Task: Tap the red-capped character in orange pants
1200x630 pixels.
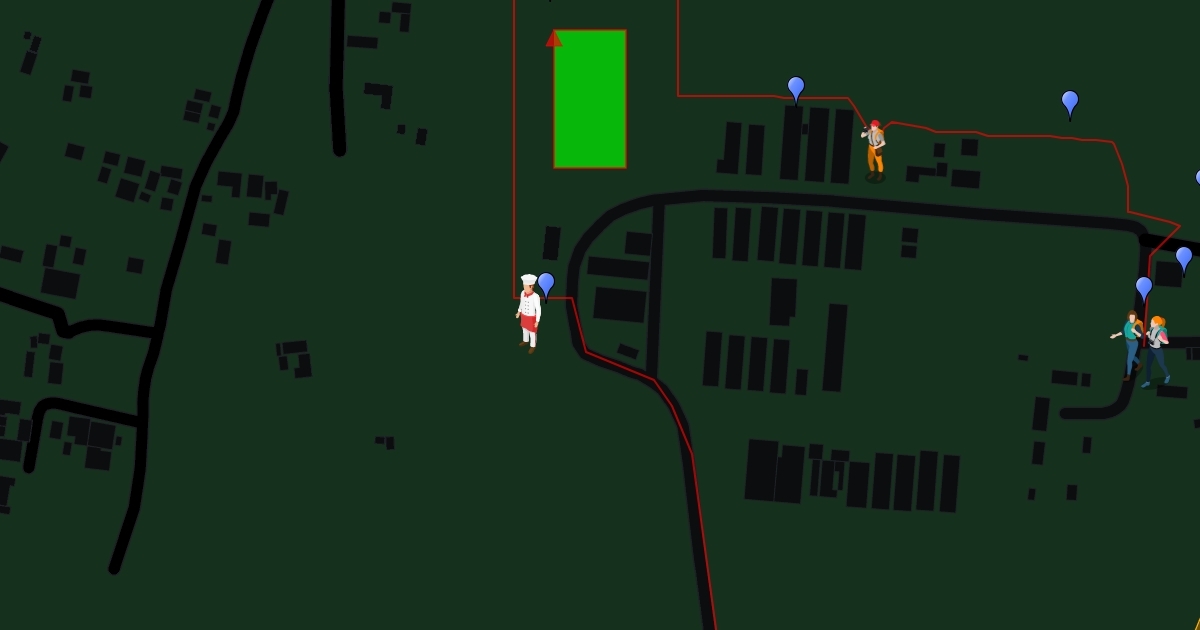Action: pyautogui.click(x=875, y=150)
